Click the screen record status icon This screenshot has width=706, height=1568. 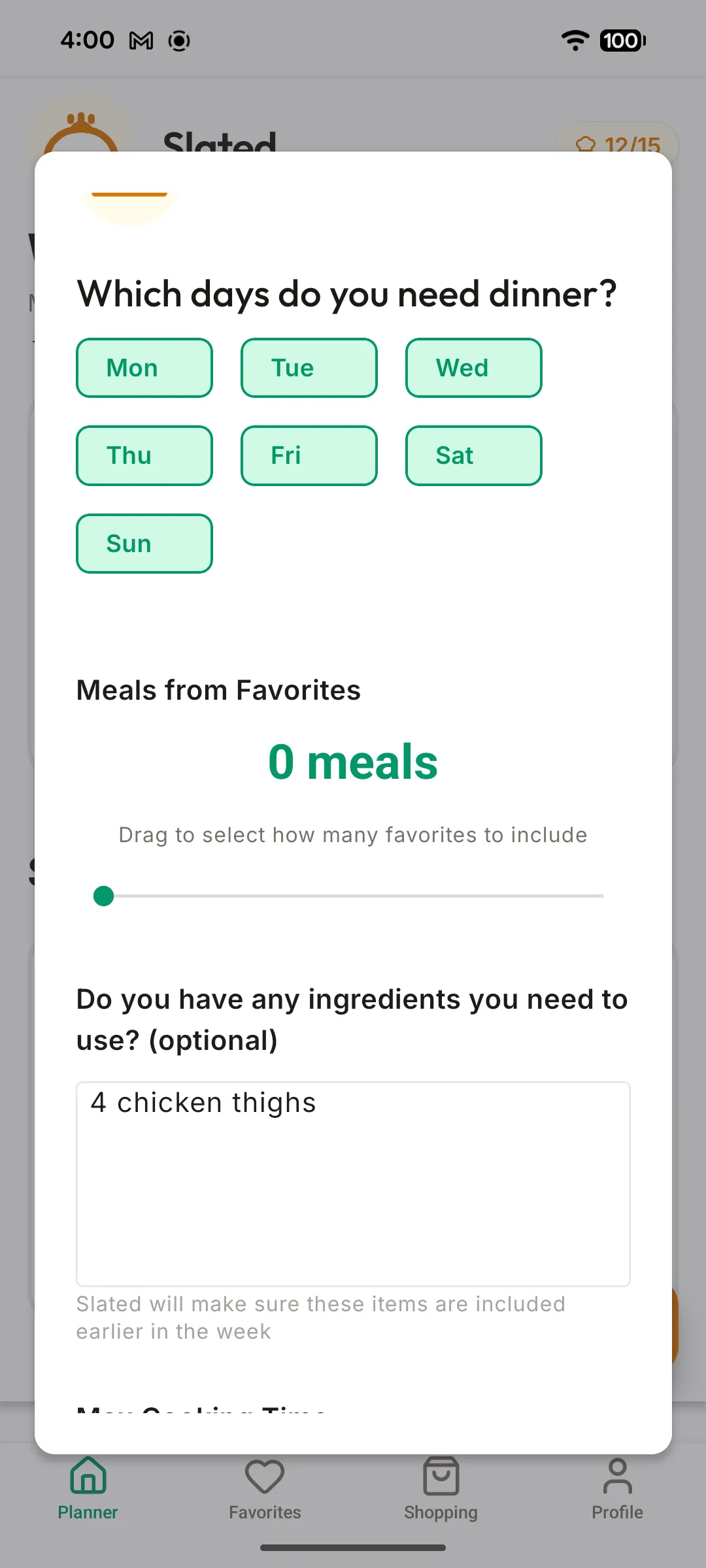click(x=178, y=40)
